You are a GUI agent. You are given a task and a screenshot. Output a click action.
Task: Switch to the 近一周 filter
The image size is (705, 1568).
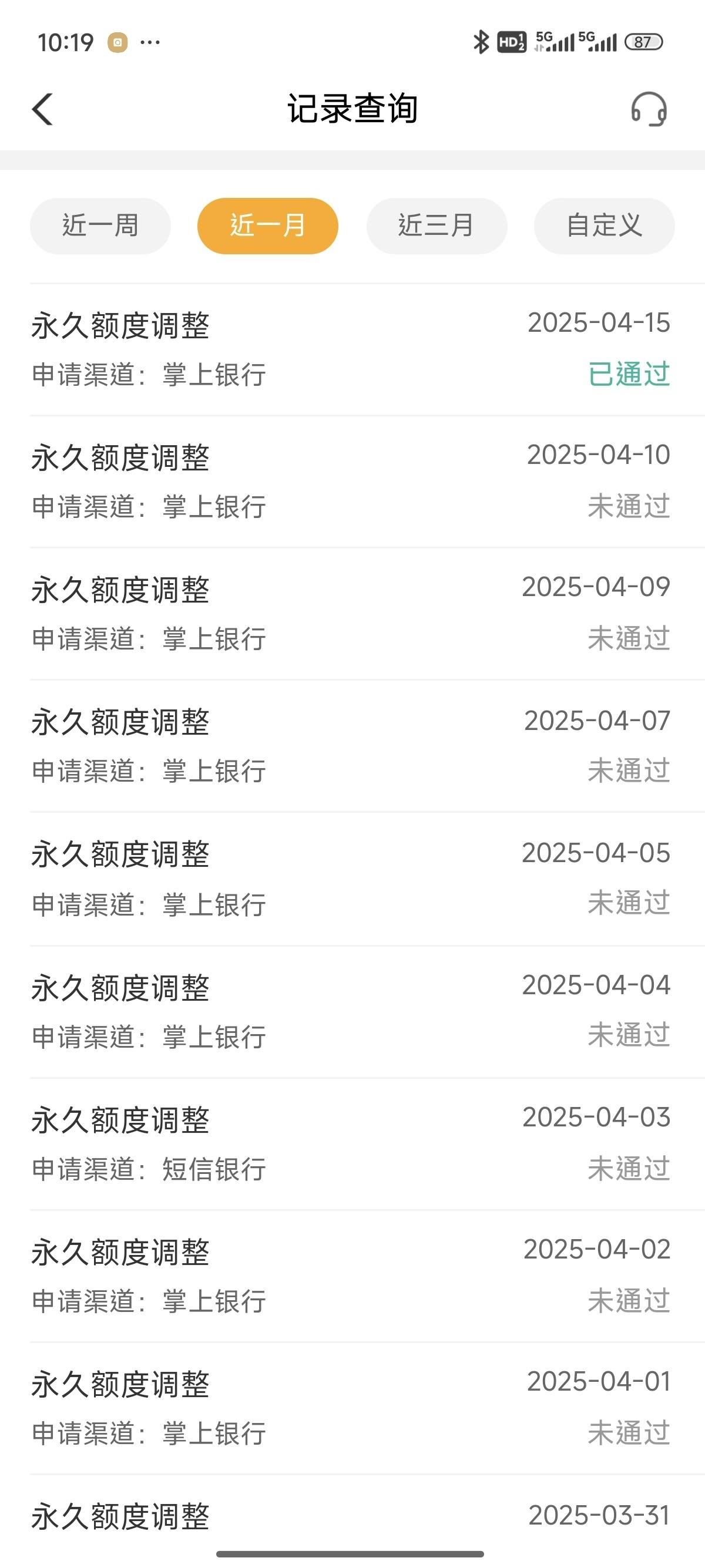pyautogui.click(x=100, y=226)
